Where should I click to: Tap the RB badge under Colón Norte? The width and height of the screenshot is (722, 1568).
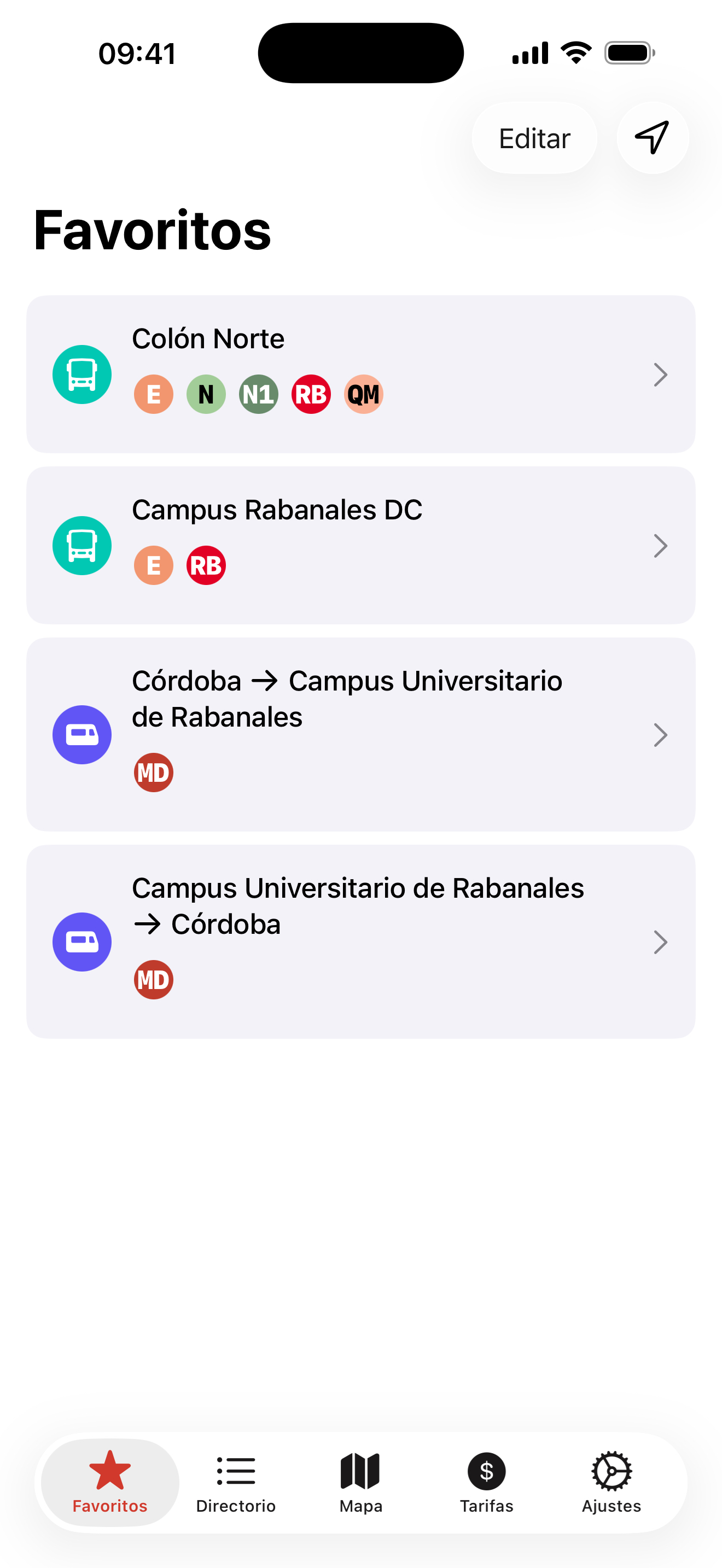[311, 394]
